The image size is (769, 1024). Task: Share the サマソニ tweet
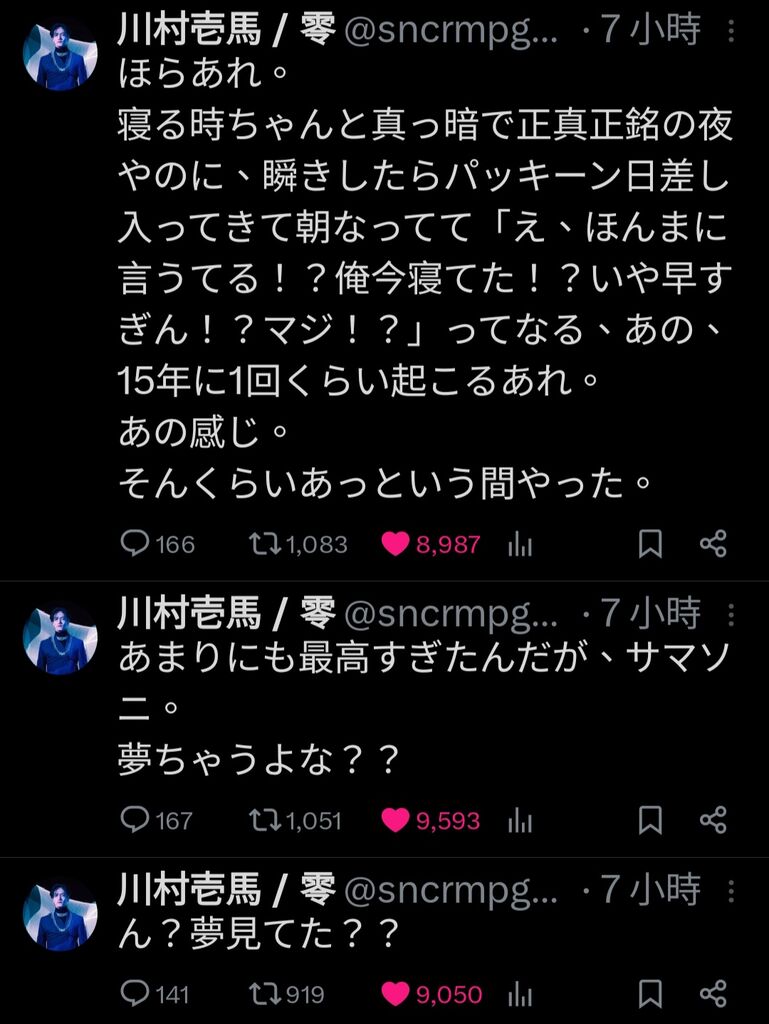pyautogui.click(x=713, y=820)
